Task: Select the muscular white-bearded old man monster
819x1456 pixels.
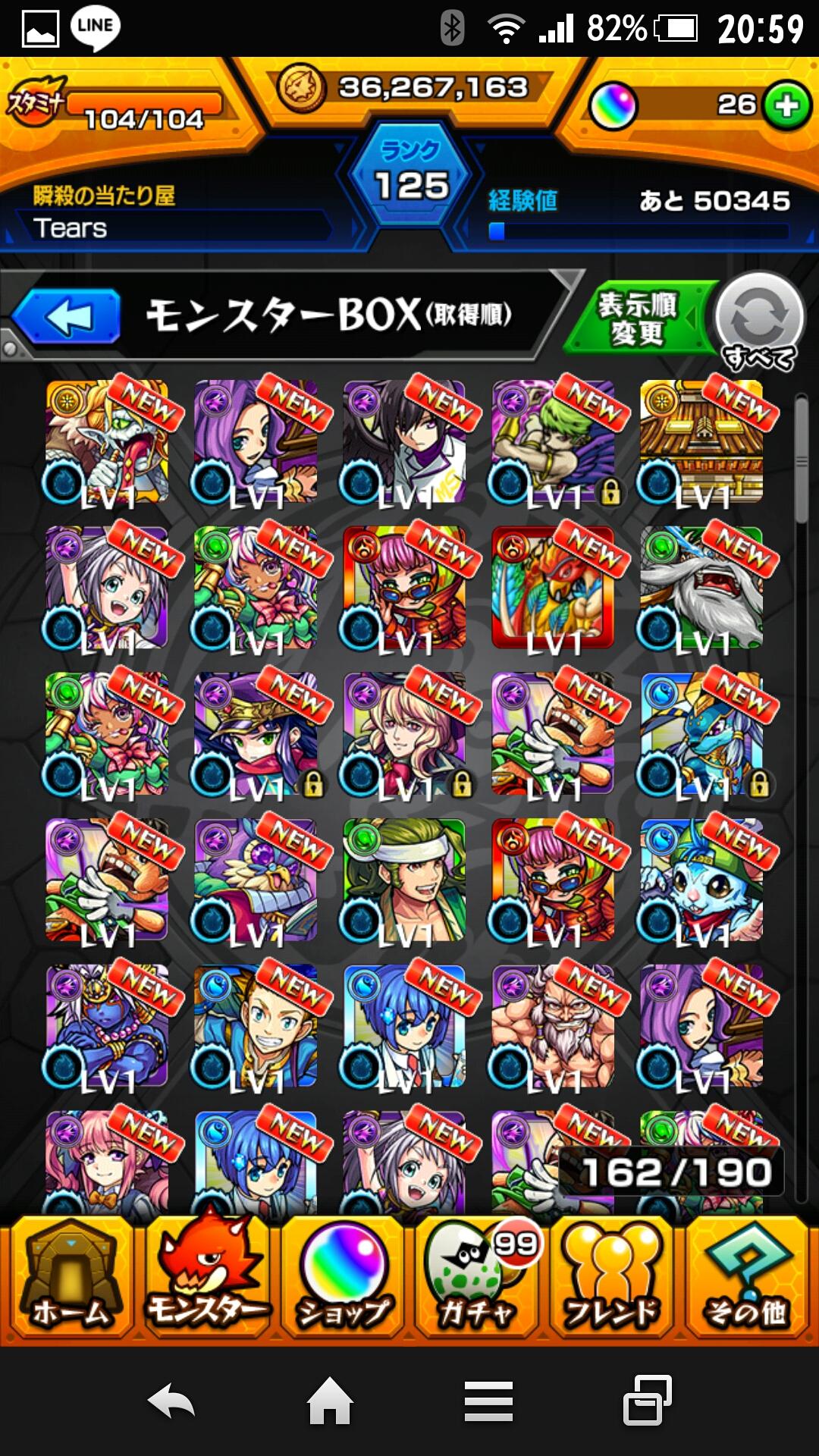Action: [x=552, y=1025]
